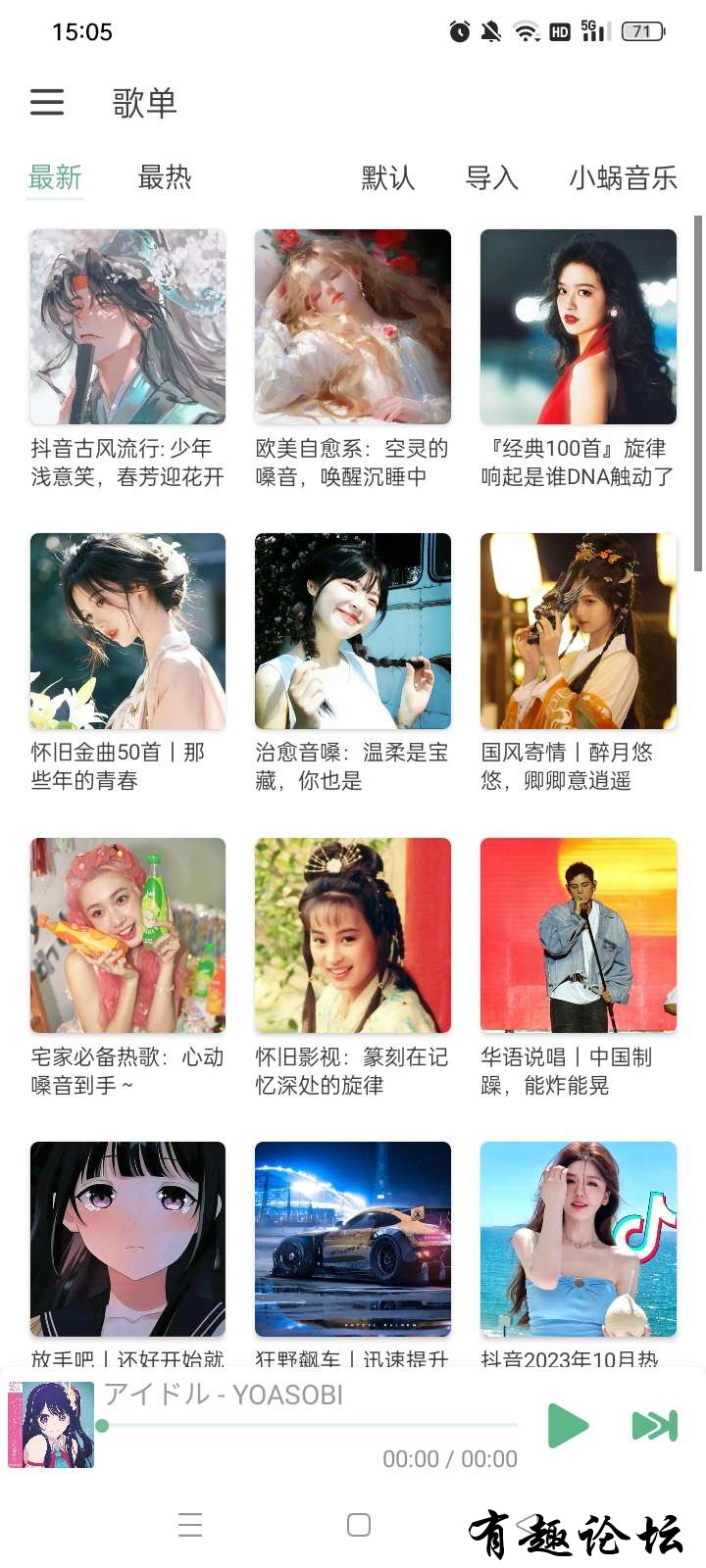This screenshot has width=706, height=1568.
Task: Select the 默认 option
Action: click(388, 177)
